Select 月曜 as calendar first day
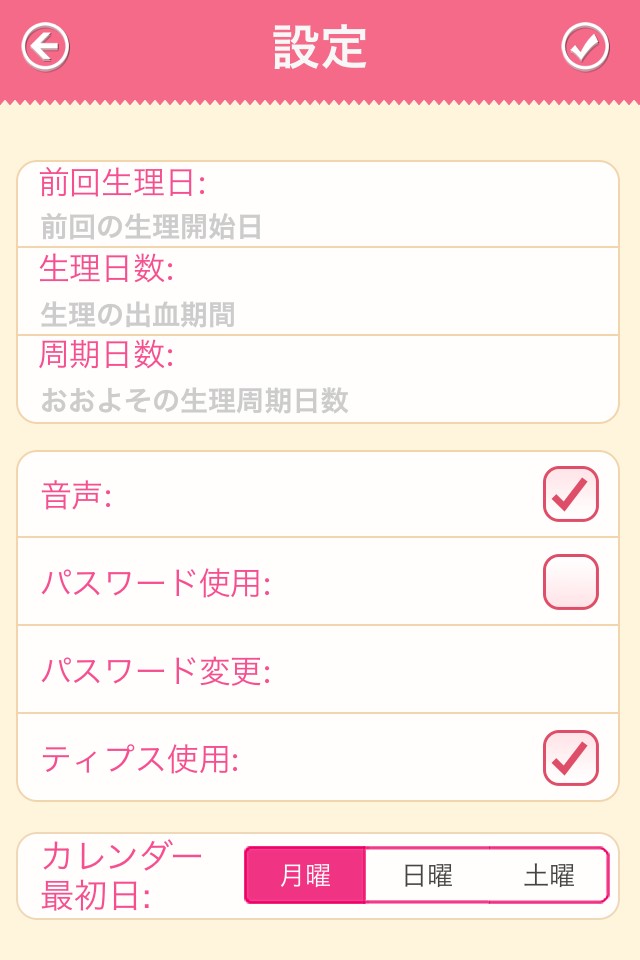 305,876
